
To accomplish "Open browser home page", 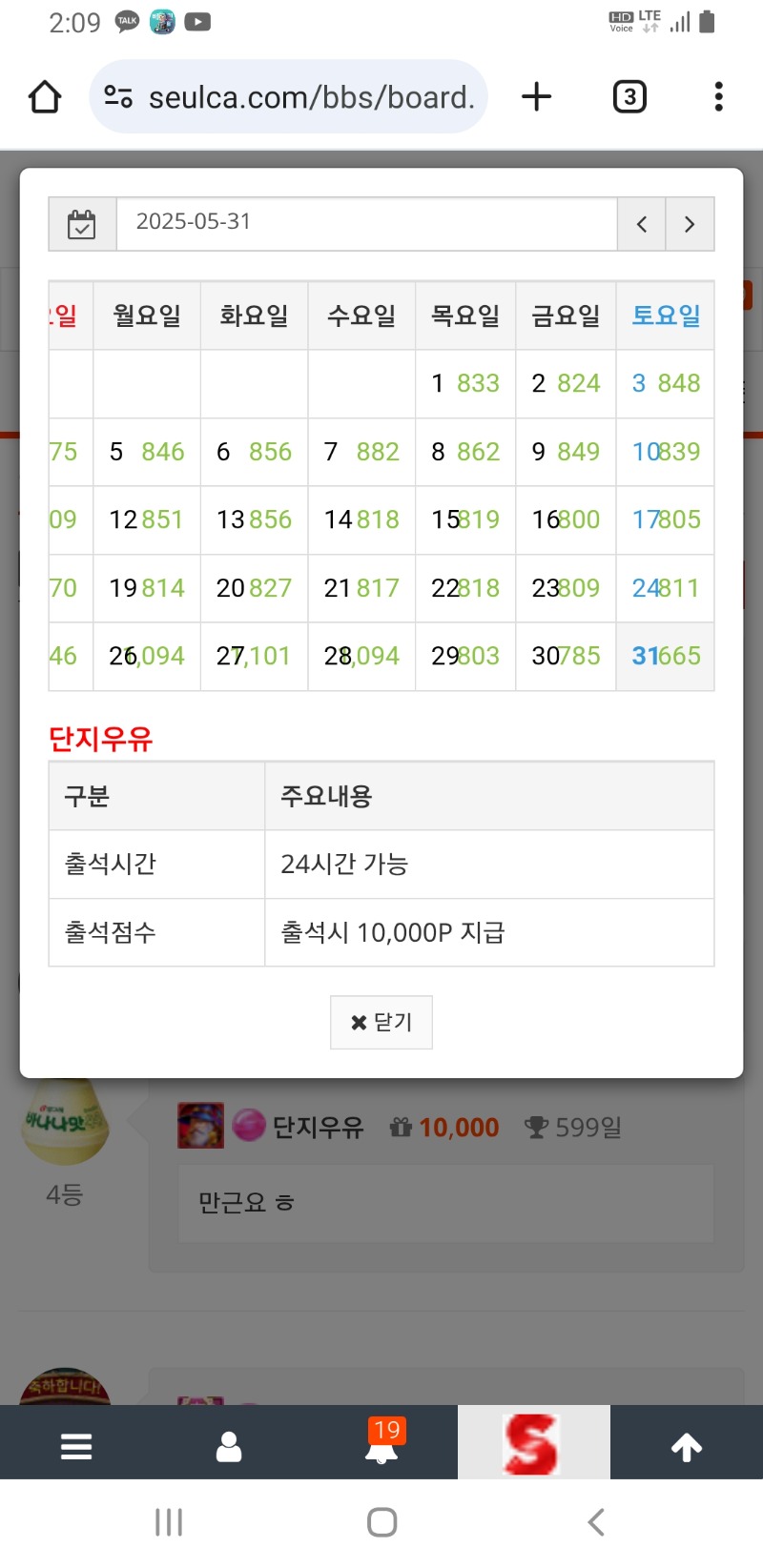I will tap(45, 96).
